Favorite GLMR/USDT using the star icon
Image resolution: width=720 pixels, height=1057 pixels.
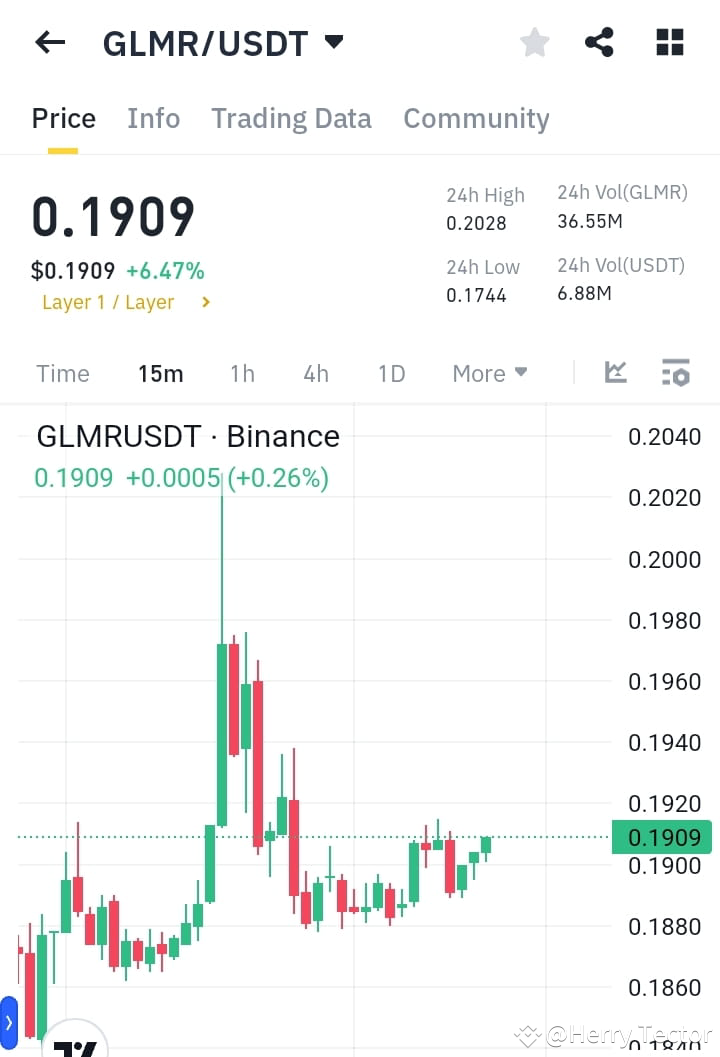click(534, 41)
